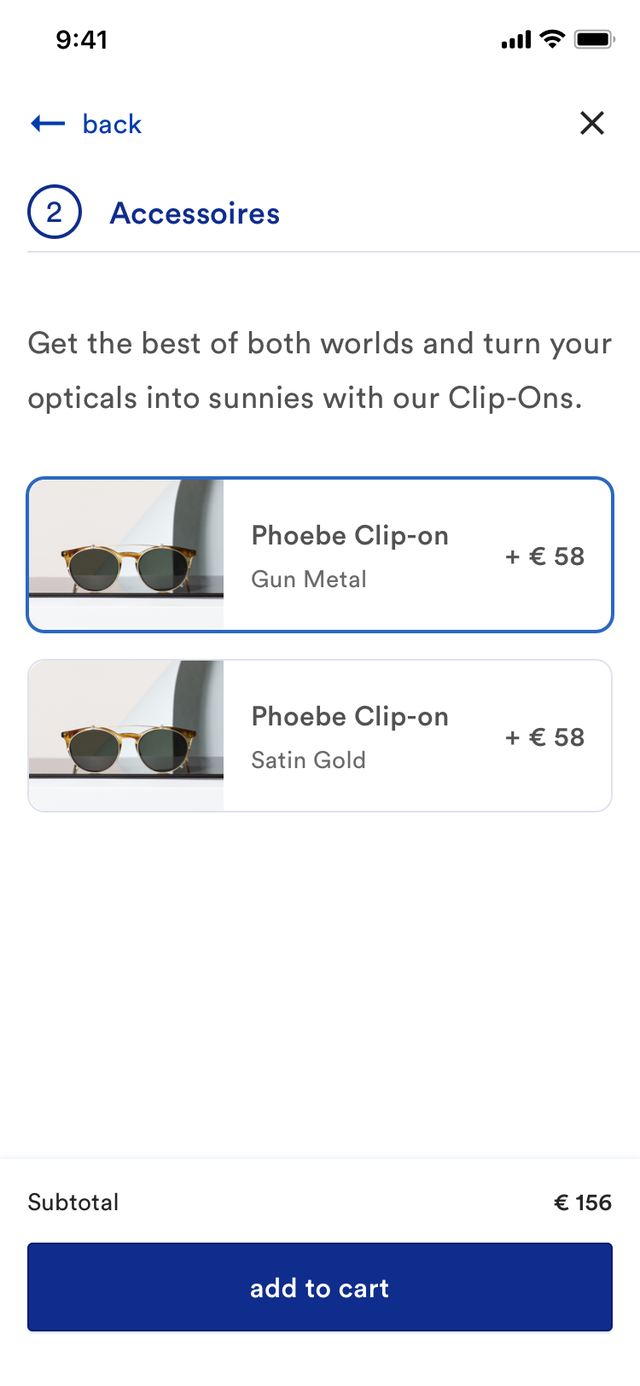The image size is (640, 1386).
Task: Go back to the previous step
Action: click(86, 124)
